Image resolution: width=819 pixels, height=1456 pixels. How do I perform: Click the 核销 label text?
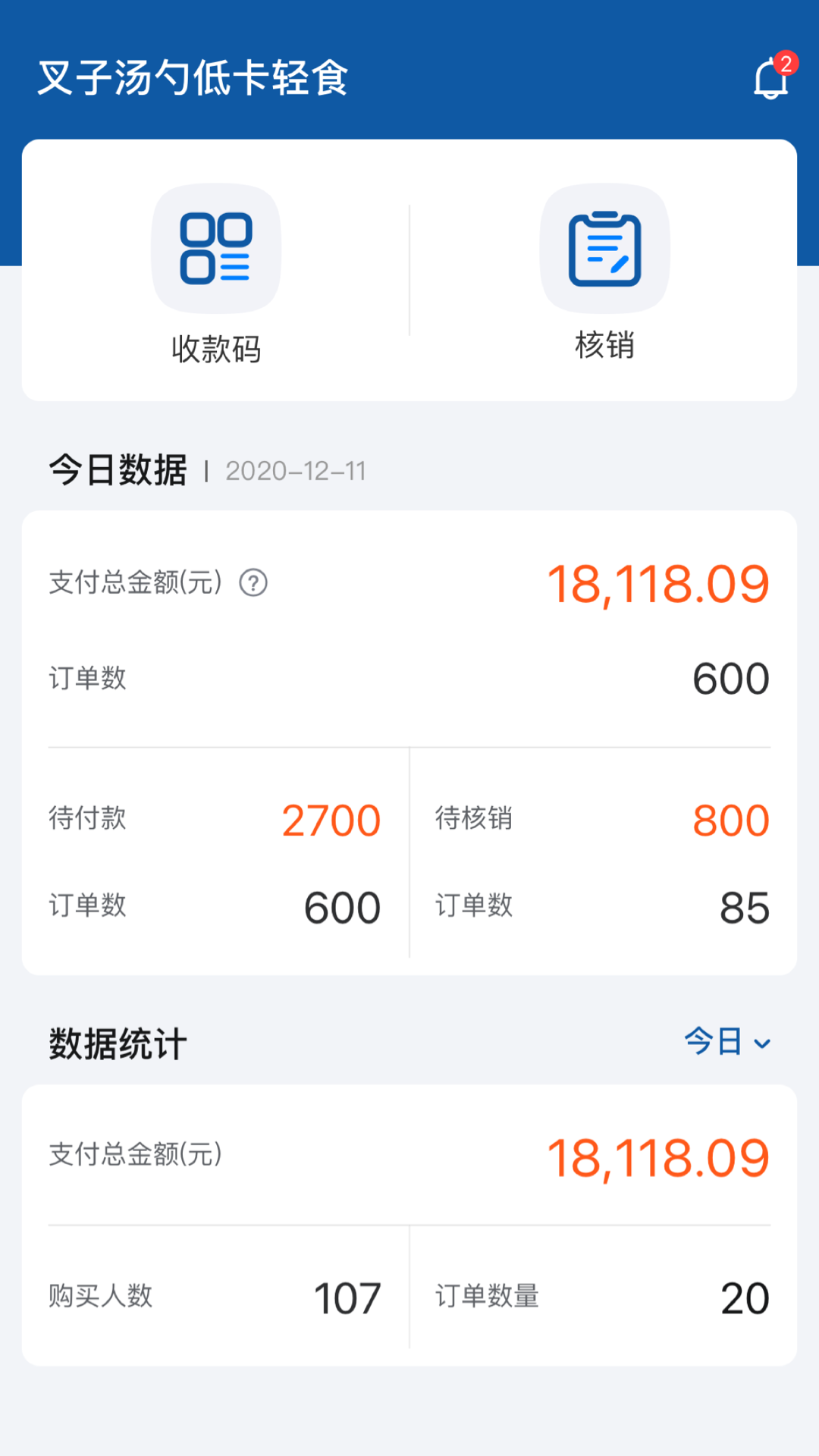click(603, 349)
